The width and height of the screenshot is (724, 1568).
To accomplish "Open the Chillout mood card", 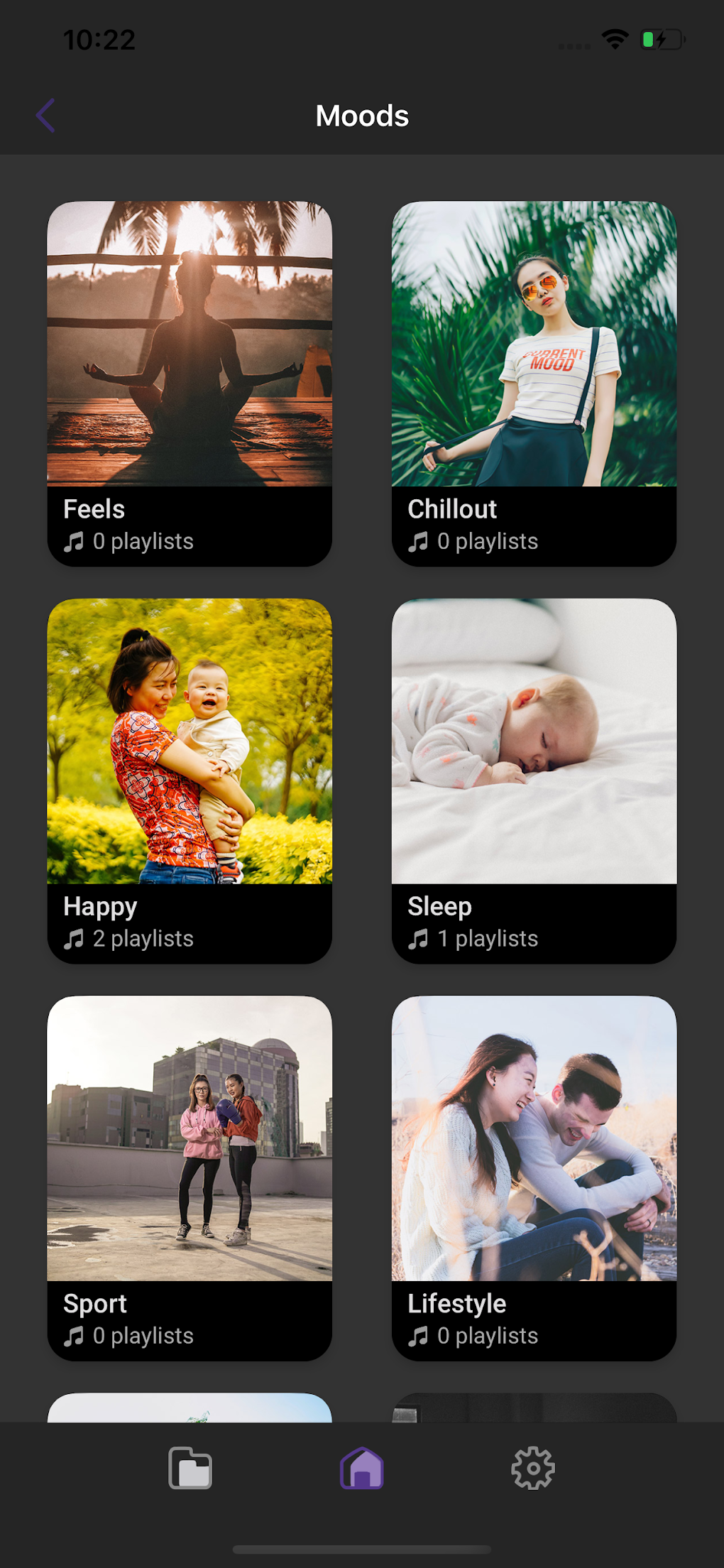I will tap(534, 383).
